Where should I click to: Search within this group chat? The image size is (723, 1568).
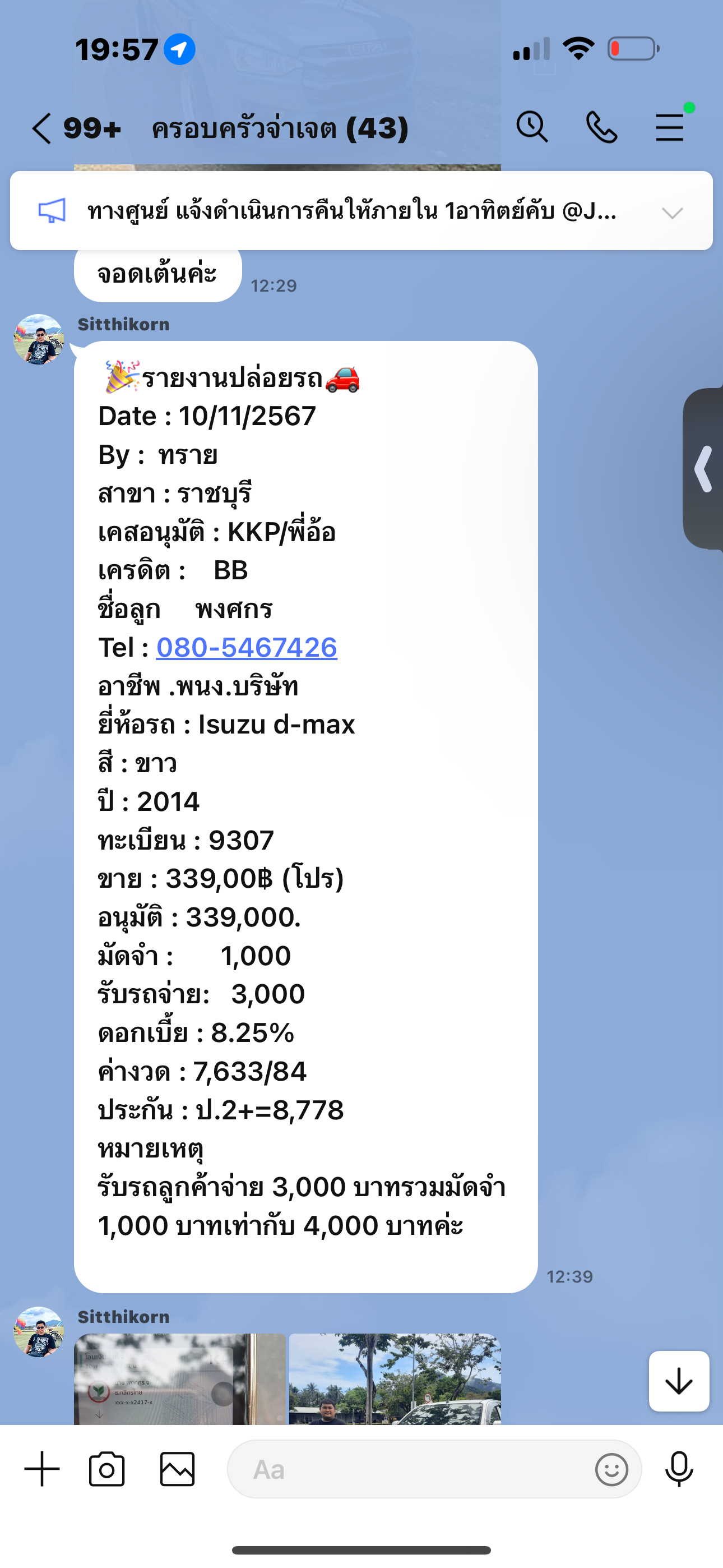point(532,127)
